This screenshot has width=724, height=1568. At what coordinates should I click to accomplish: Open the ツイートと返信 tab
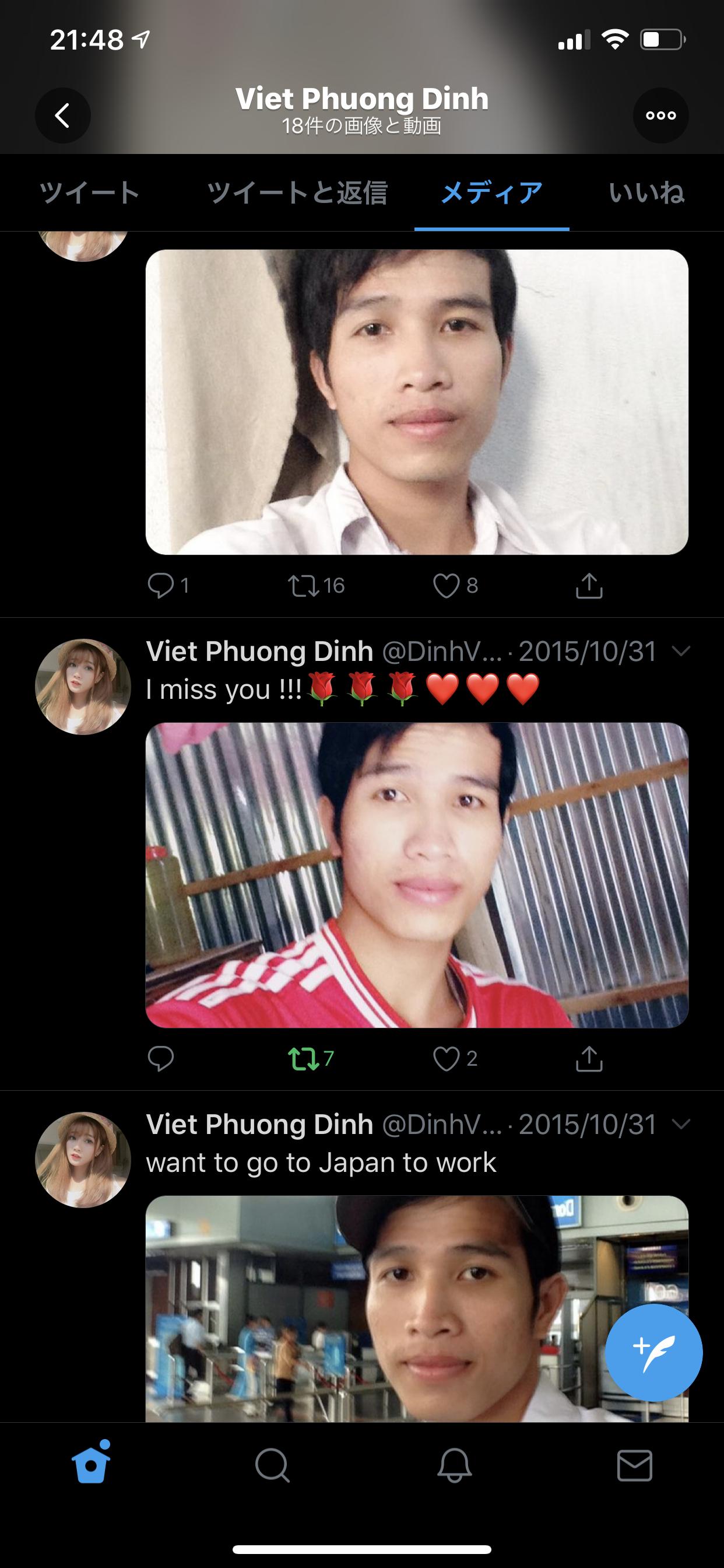tap(299, 192)
